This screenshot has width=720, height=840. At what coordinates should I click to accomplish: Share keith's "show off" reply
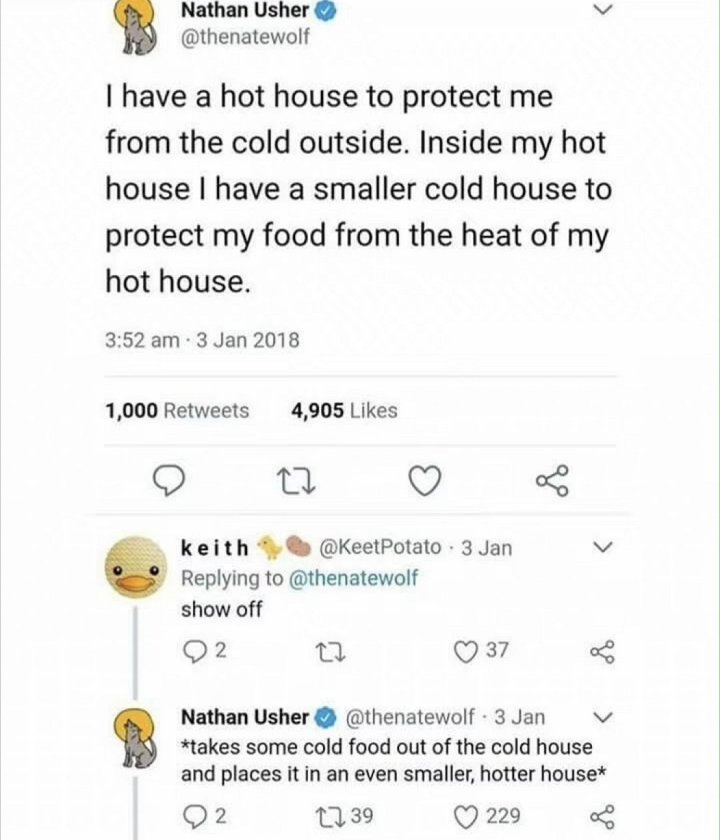(601, 651)
